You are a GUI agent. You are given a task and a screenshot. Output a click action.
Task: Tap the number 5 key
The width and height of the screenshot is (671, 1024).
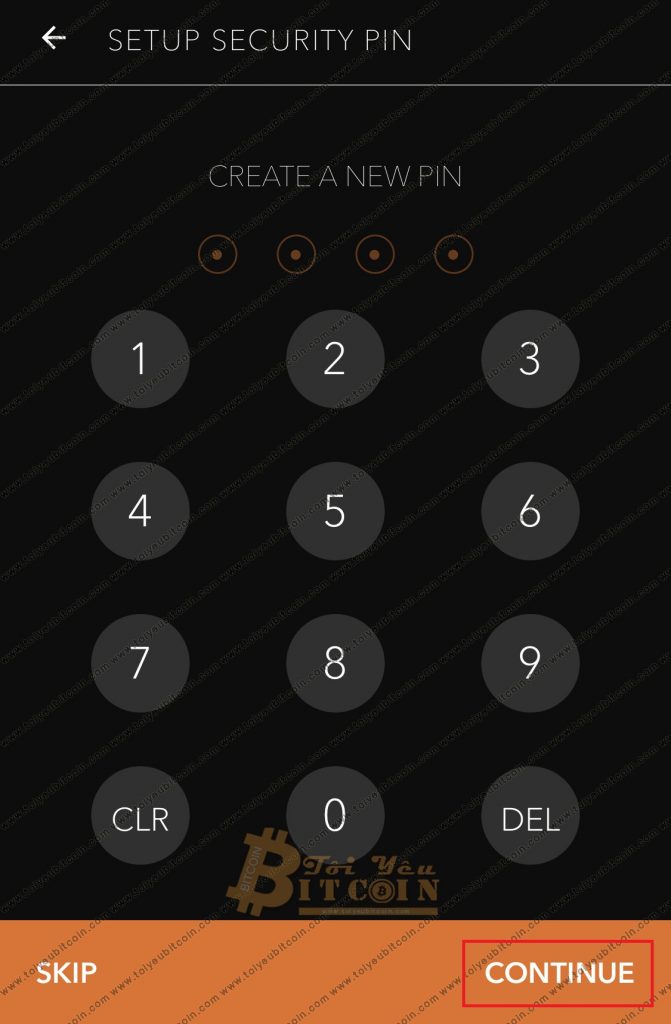(x=335, y=511)
